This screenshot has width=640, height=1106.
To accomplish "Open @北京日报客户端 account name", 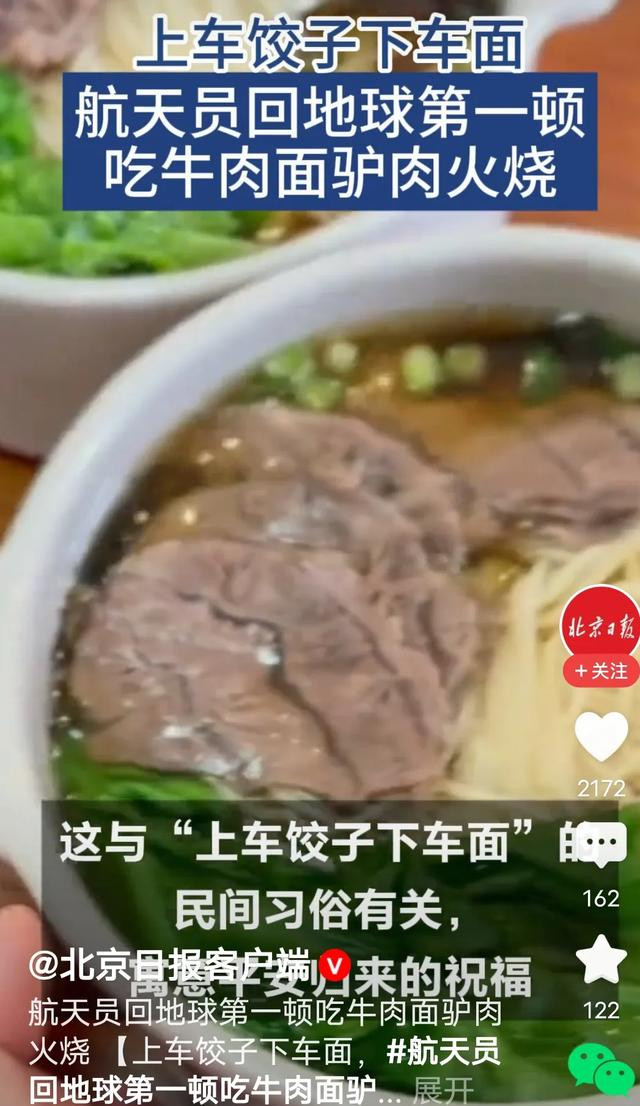I will [x=169, y=965].
